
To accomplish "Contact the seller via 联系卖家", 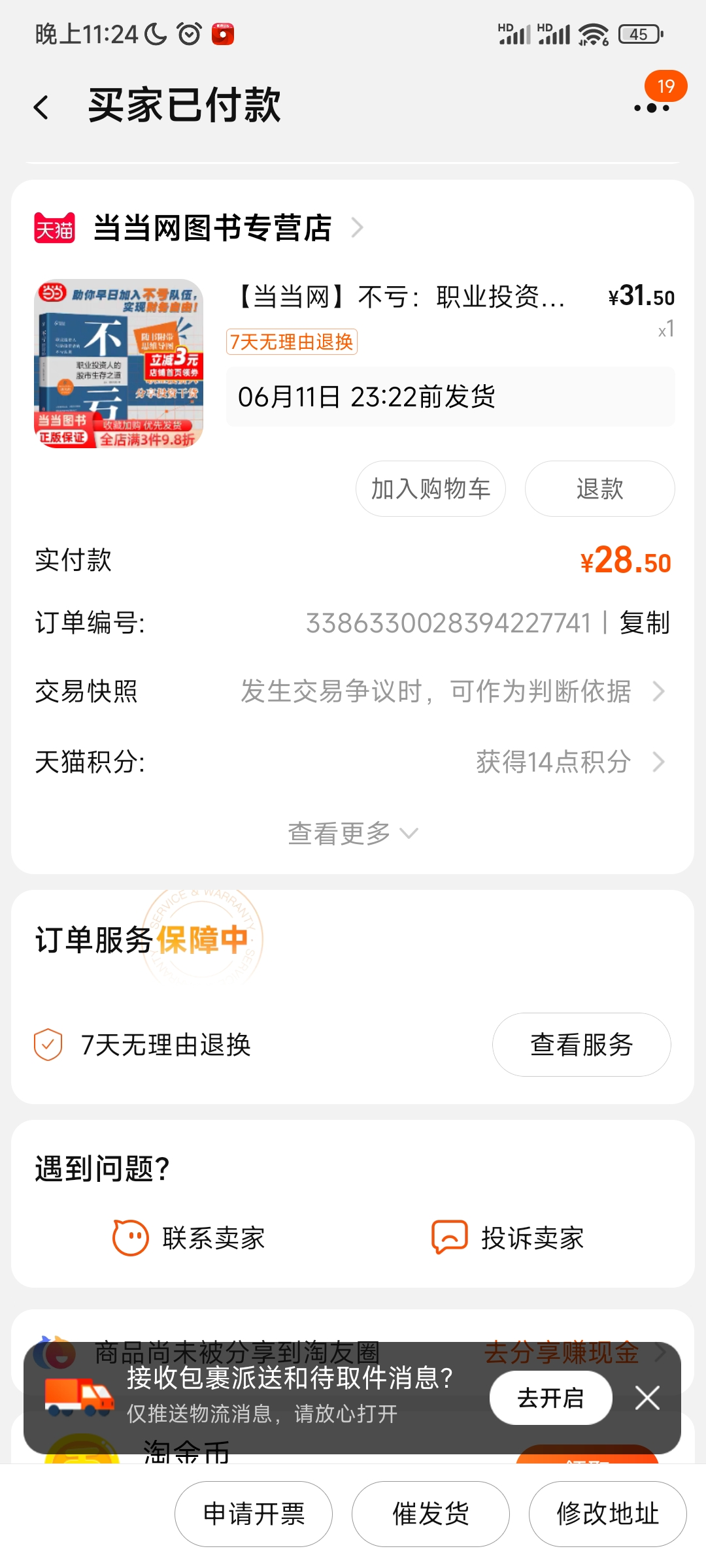I will pos(190,1238).
